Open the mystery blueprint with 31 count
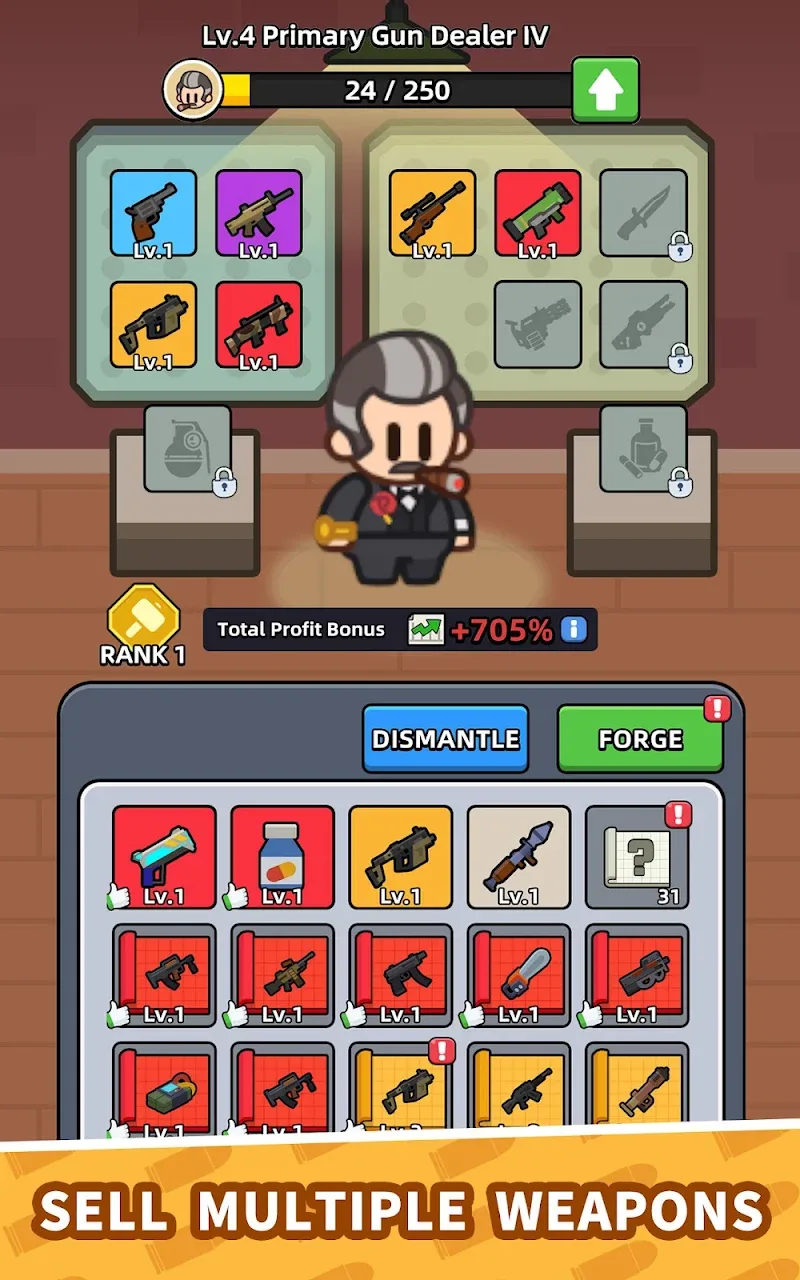800x1280 pixels. pos(637,857)
